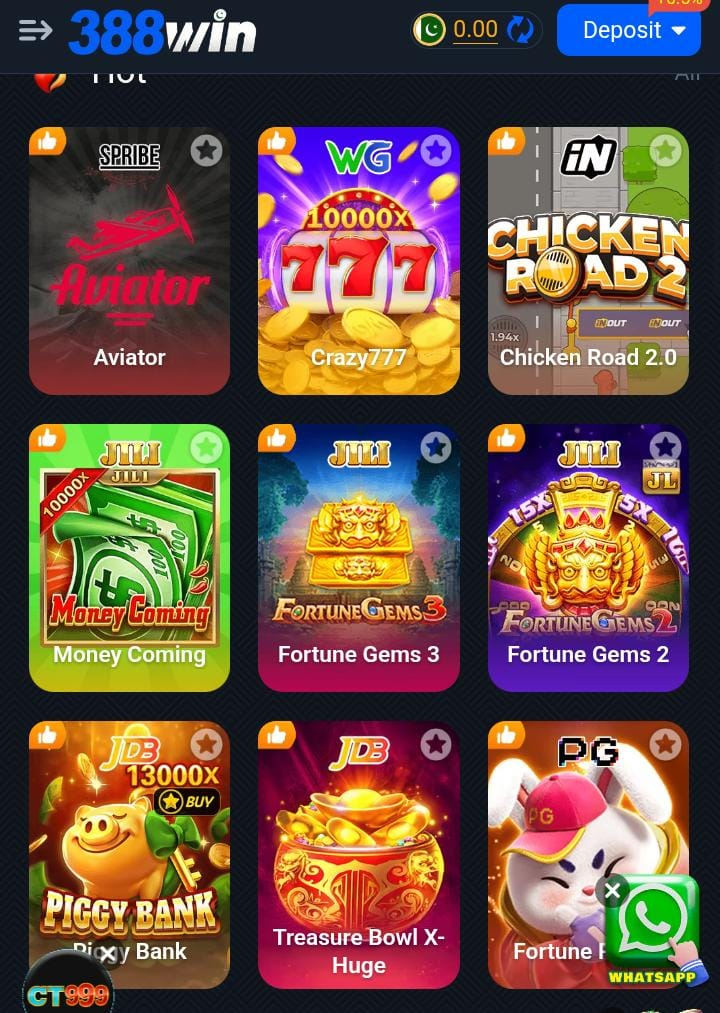720x1013 pixels.
Task: Refresh the wallet balance
Action: pos(521,30)
